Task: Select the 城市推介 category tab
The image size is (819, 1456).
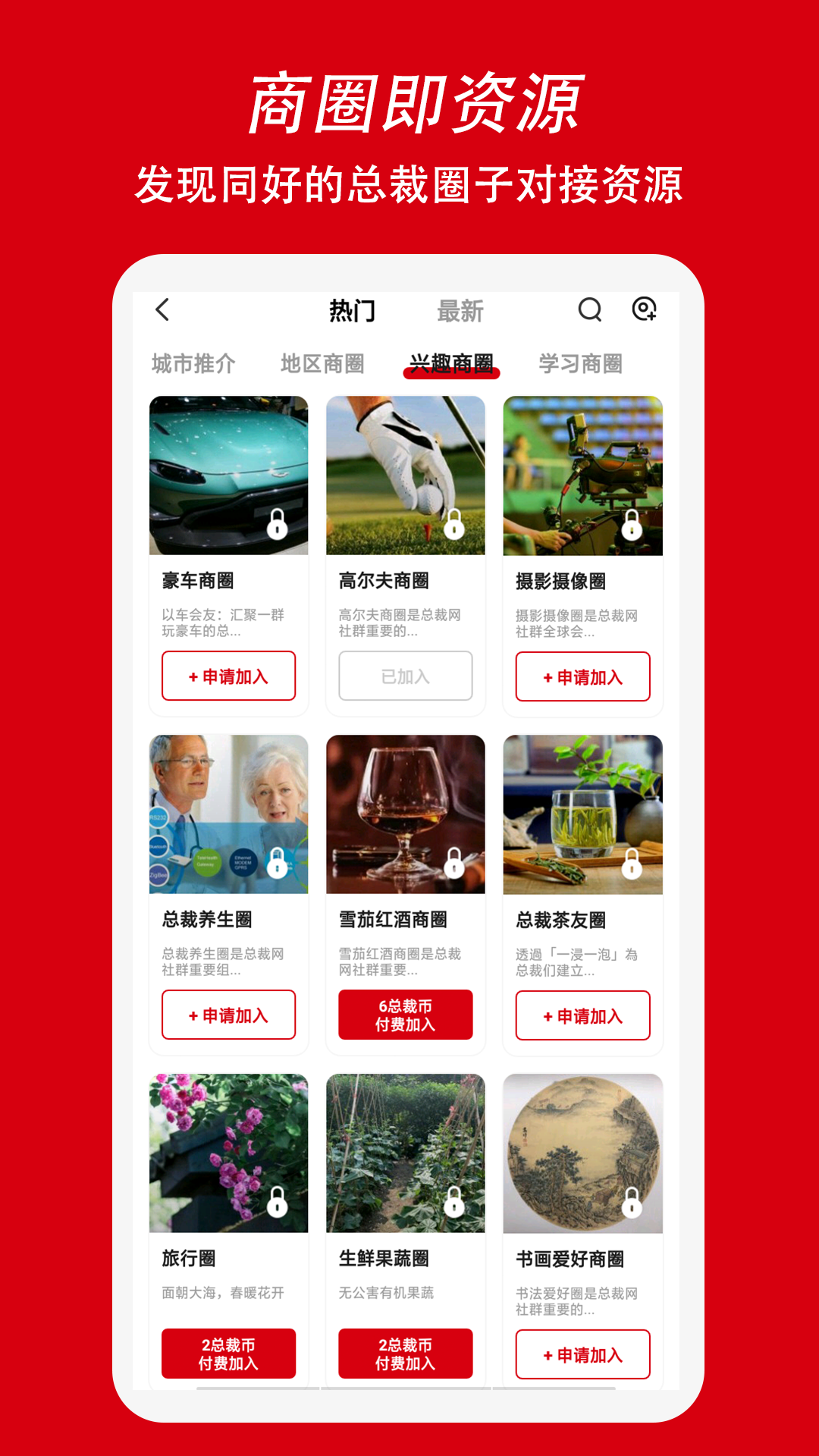Action: coord(195,364)
